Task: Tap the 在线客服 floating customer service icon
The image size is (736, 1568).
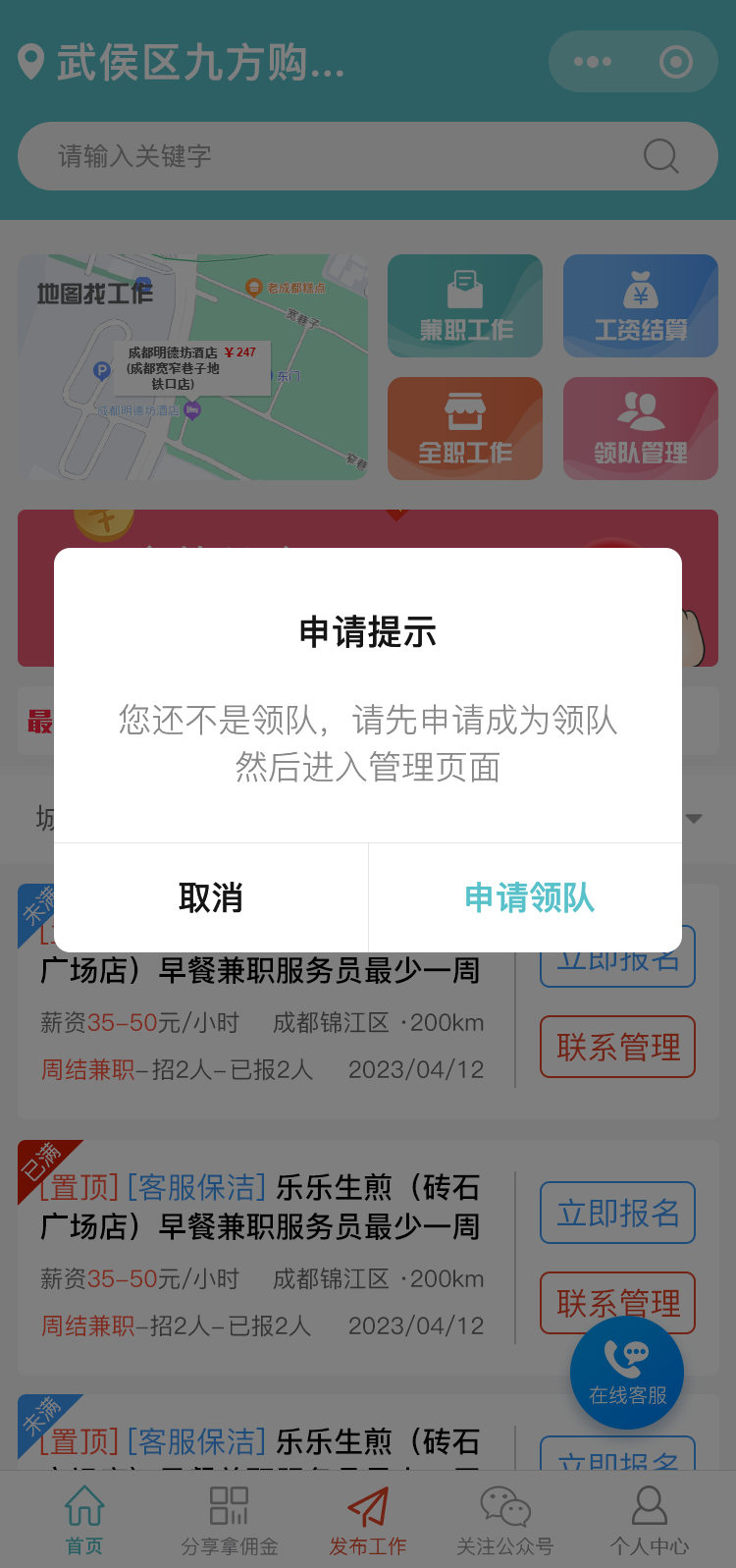Action: coord(626,1373)
